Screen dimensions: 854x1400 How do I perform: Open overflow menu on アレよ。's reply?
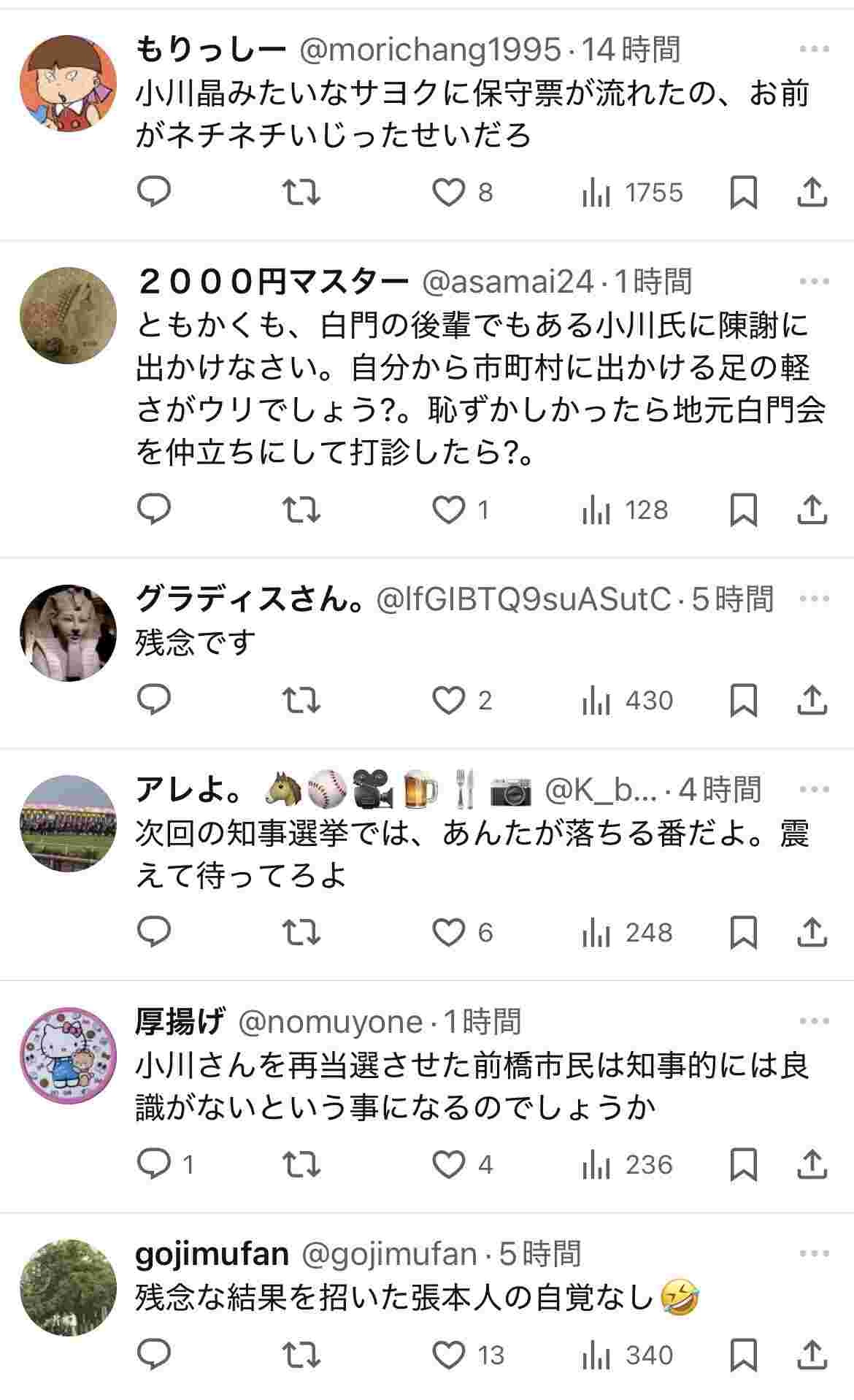814,789
